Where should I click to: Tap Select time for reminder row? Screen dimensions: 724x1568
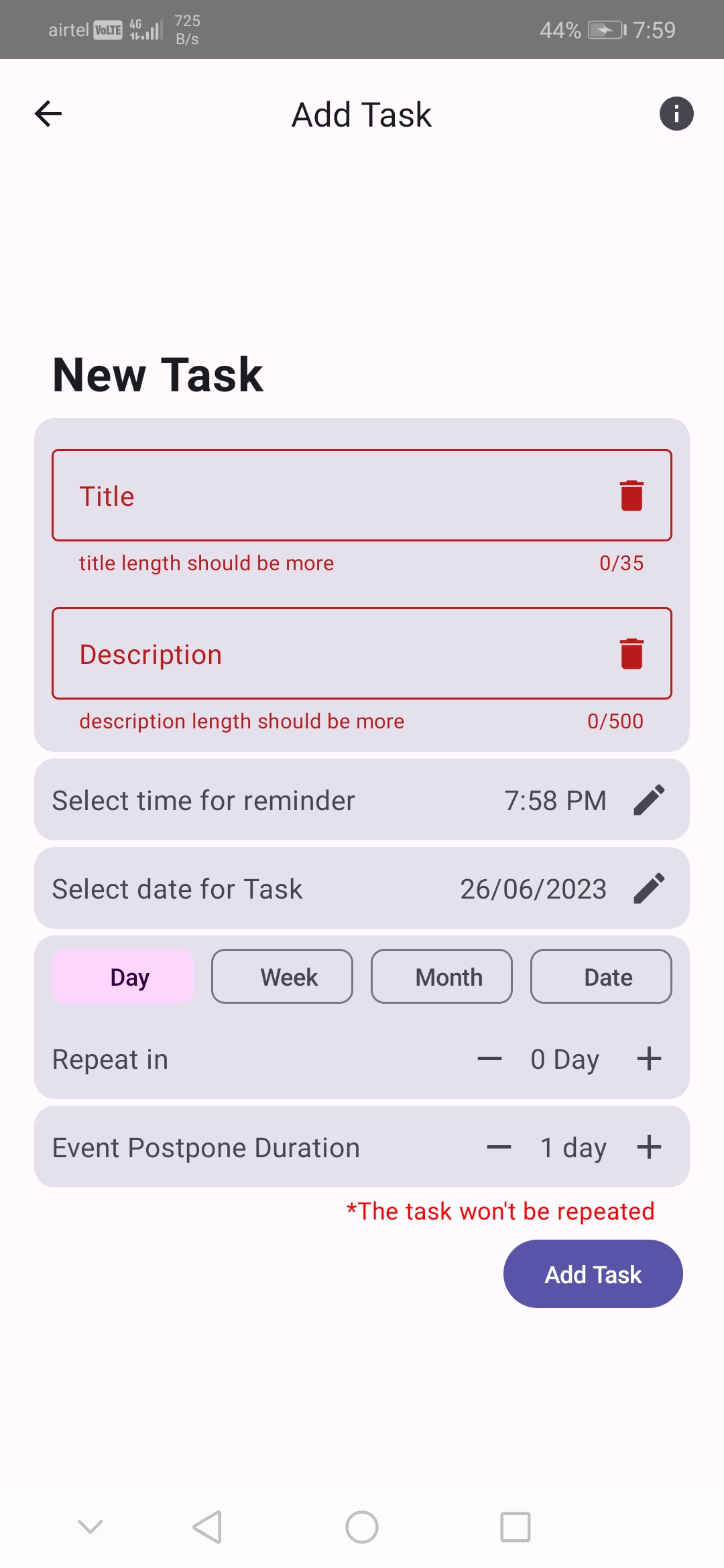pyautogui.click(x=268, y=799)
